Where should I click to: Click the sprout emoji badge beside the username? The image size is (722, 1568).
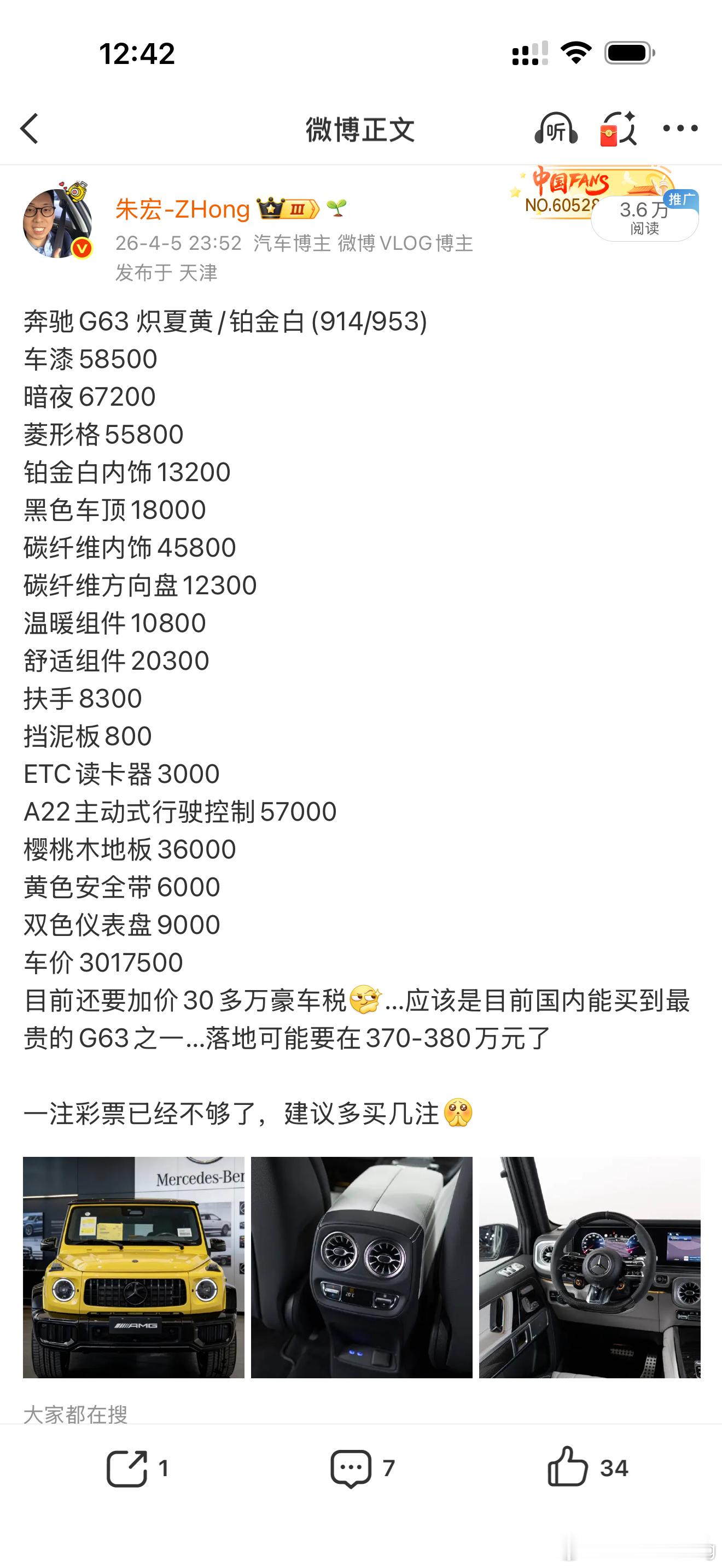335,209
